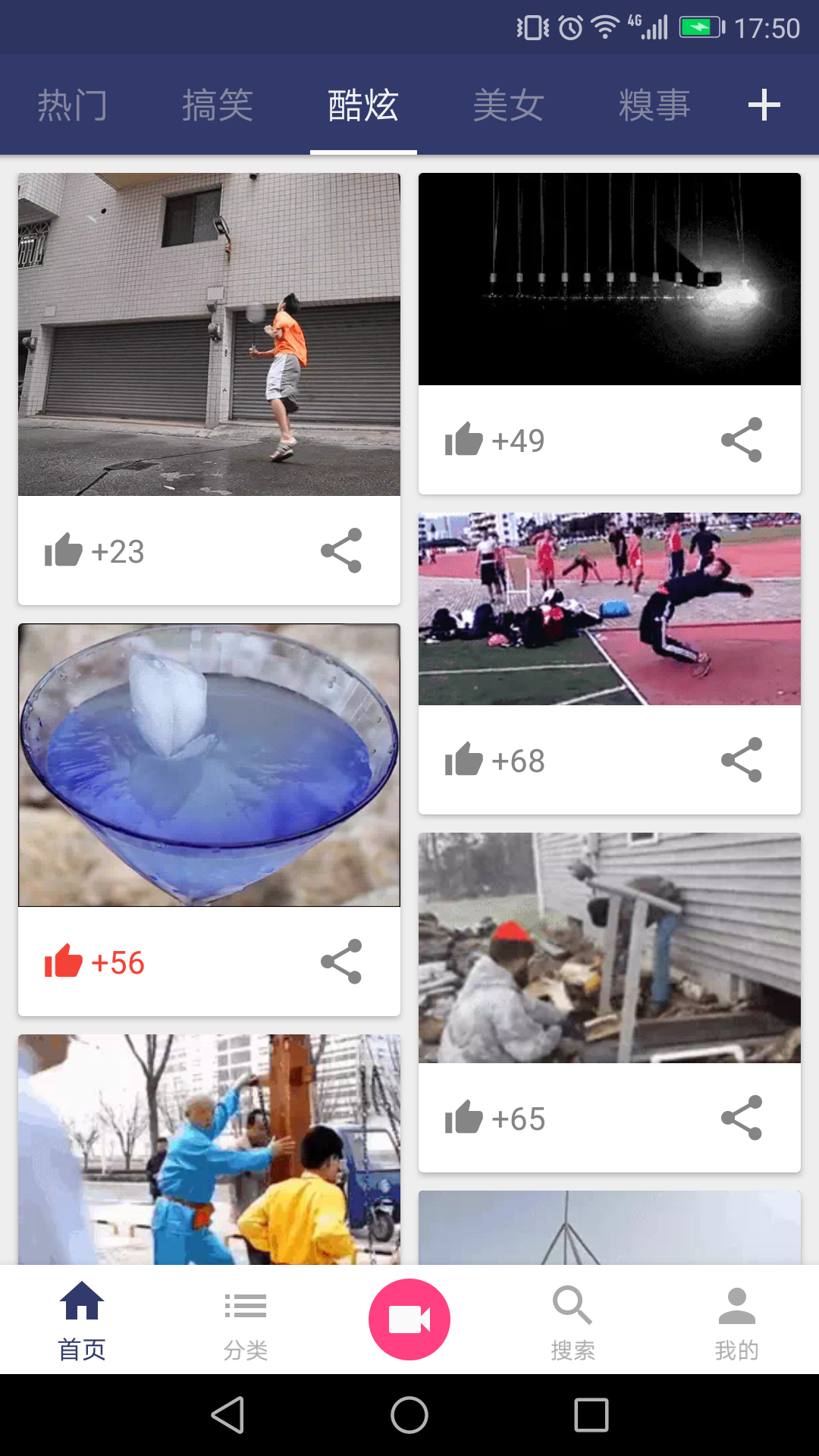Share the post with +49 likes
The width and height of the screenshot is (819, 1456).
click(x=742, y=440)
